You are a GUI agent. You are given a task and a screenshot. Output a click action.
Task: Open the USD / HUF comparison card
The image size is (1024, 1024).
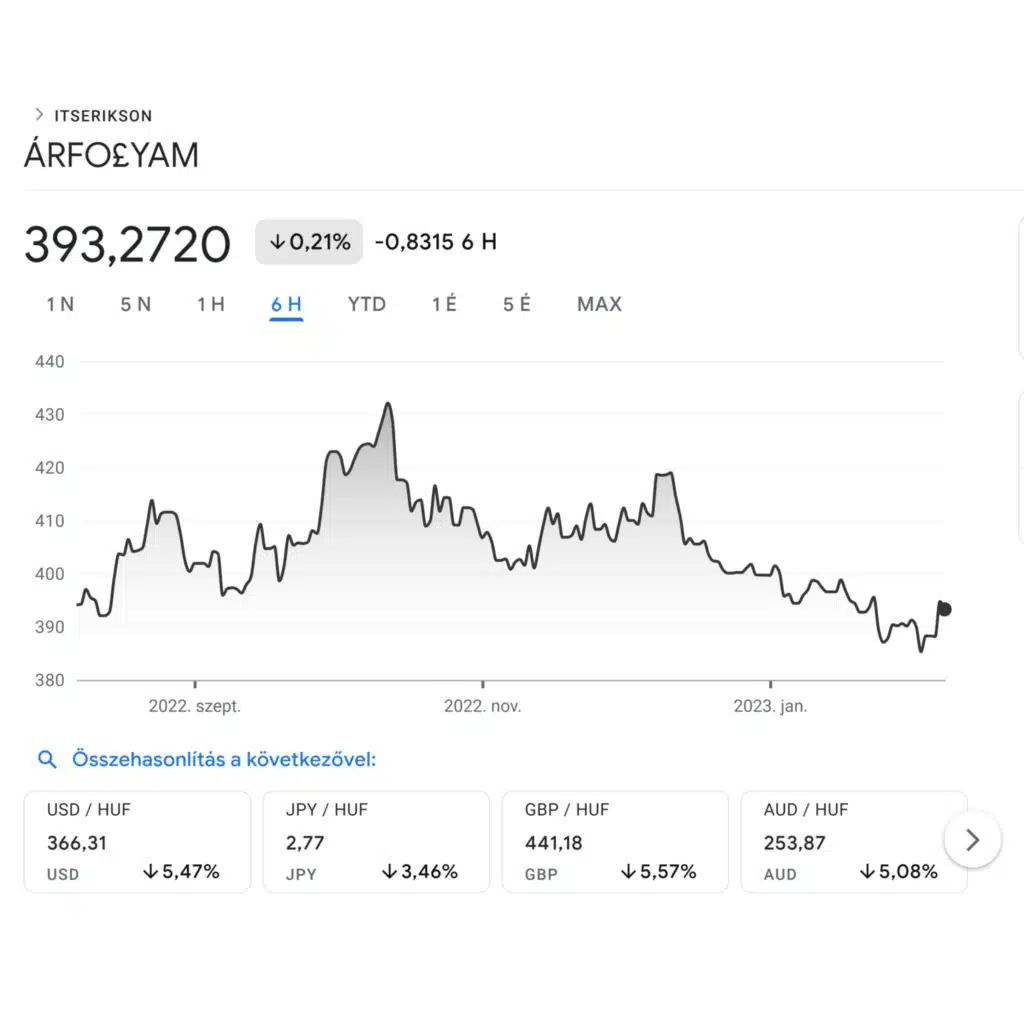(137, 842)
